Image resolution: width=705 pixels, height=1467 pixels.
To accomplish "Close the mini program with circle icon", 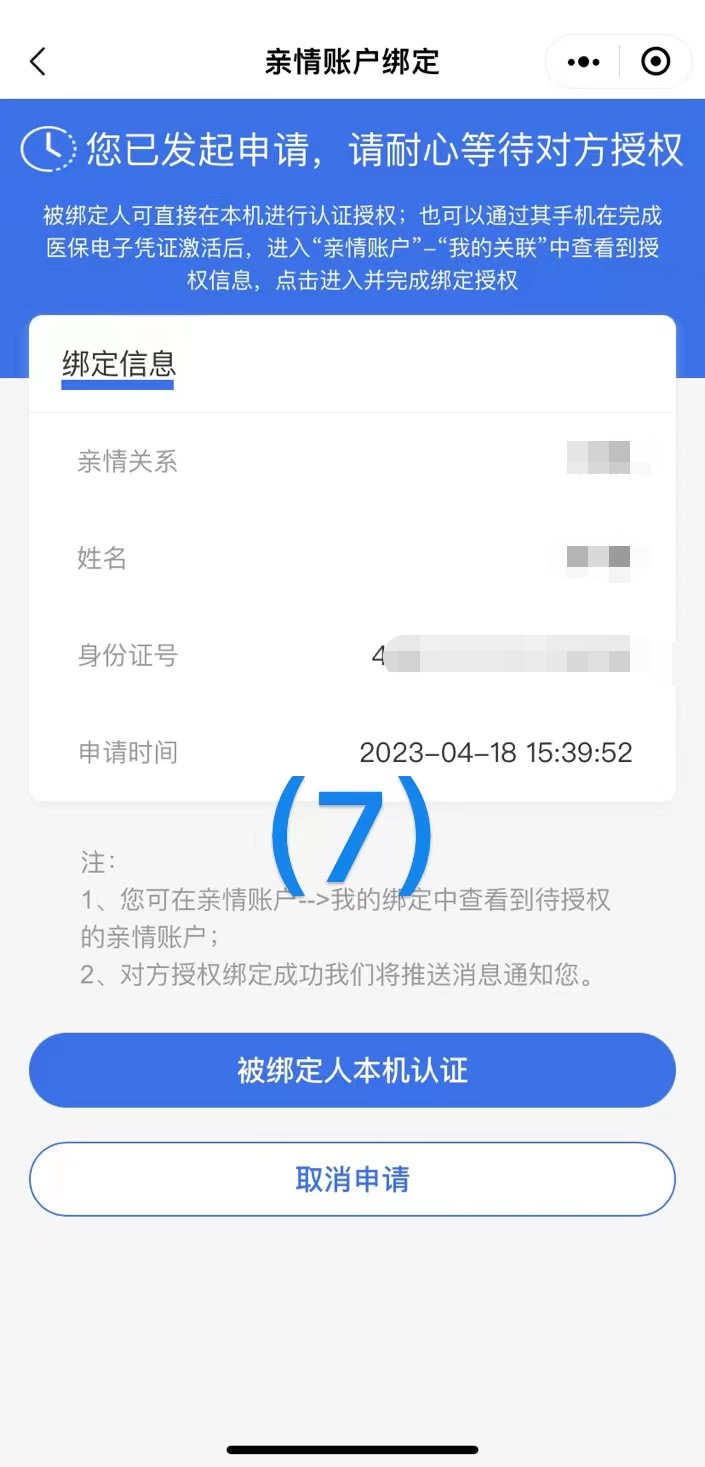I will pos(655,62).
